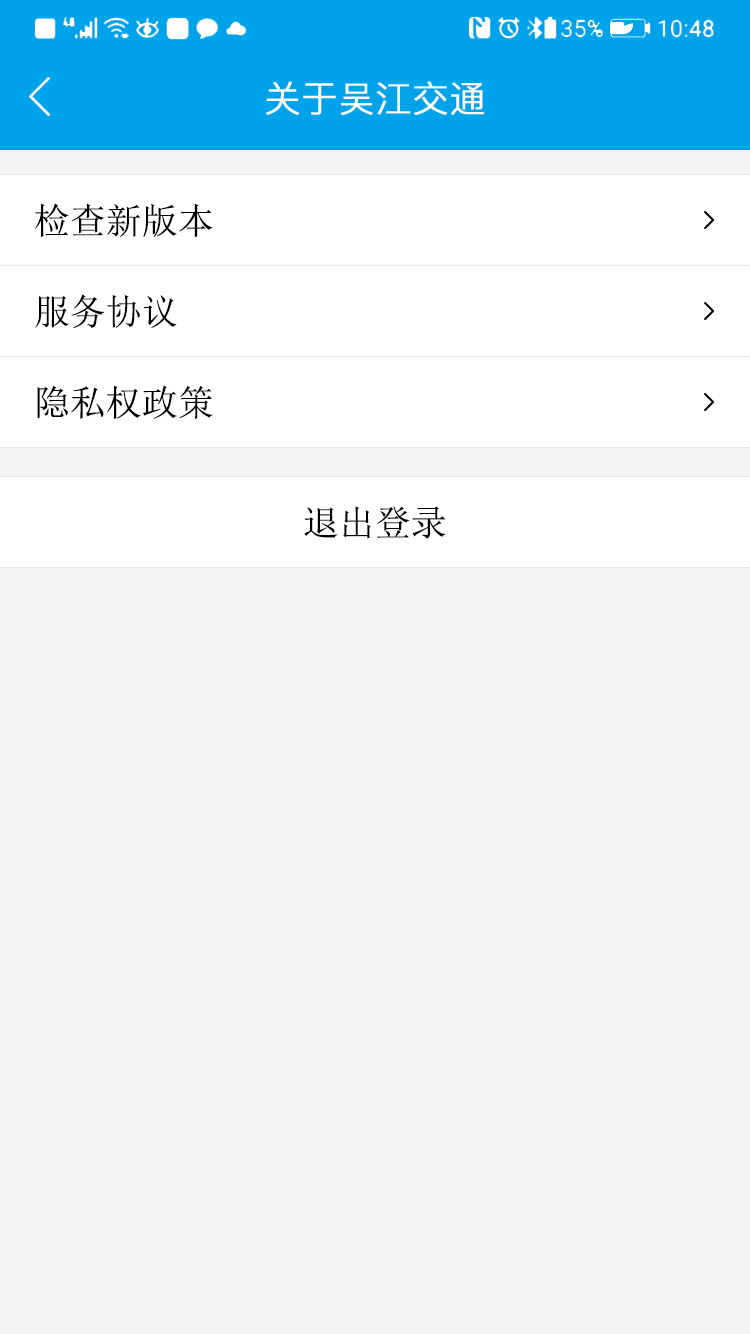View the 隐私权政策 page

[374, 402]
